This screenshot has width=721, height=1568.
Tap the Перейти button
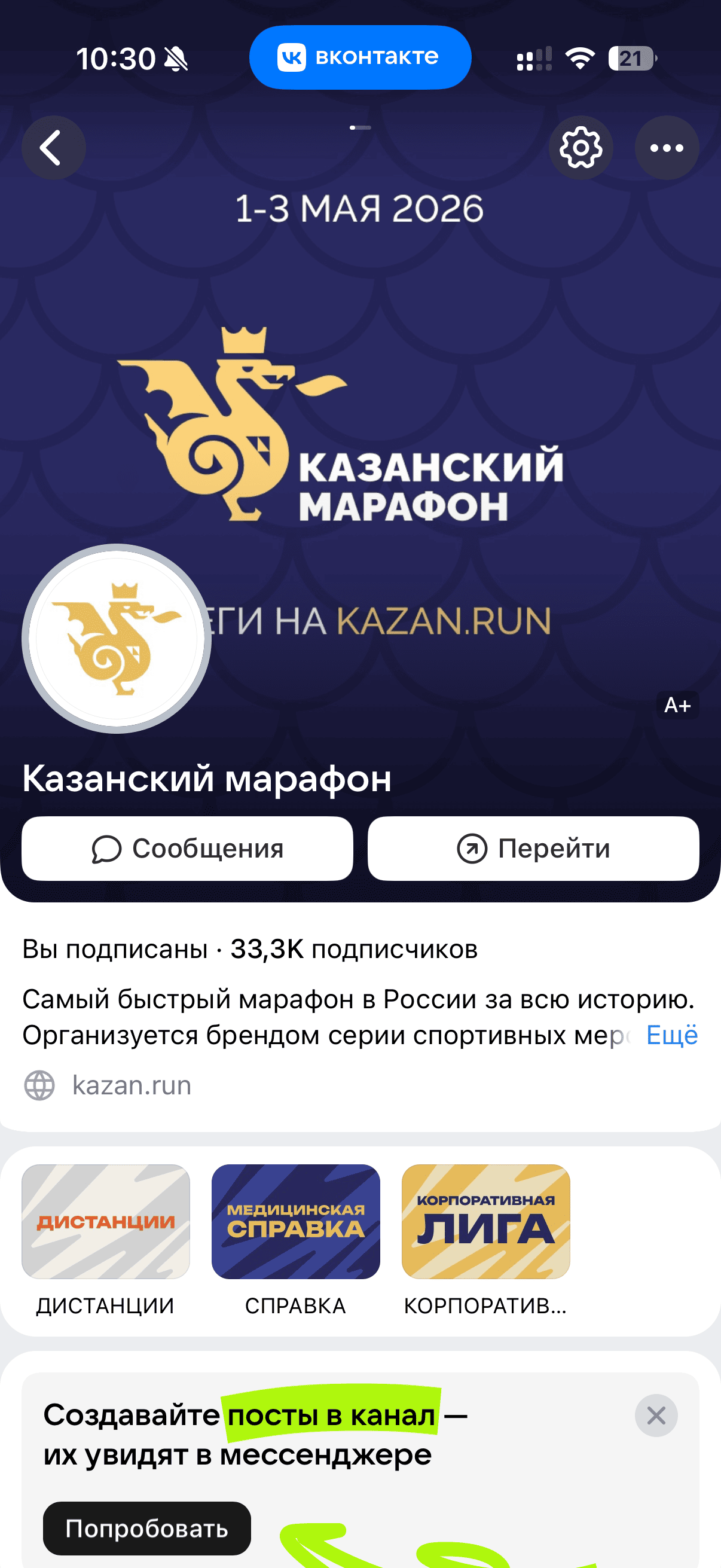[x=533, y=848]
